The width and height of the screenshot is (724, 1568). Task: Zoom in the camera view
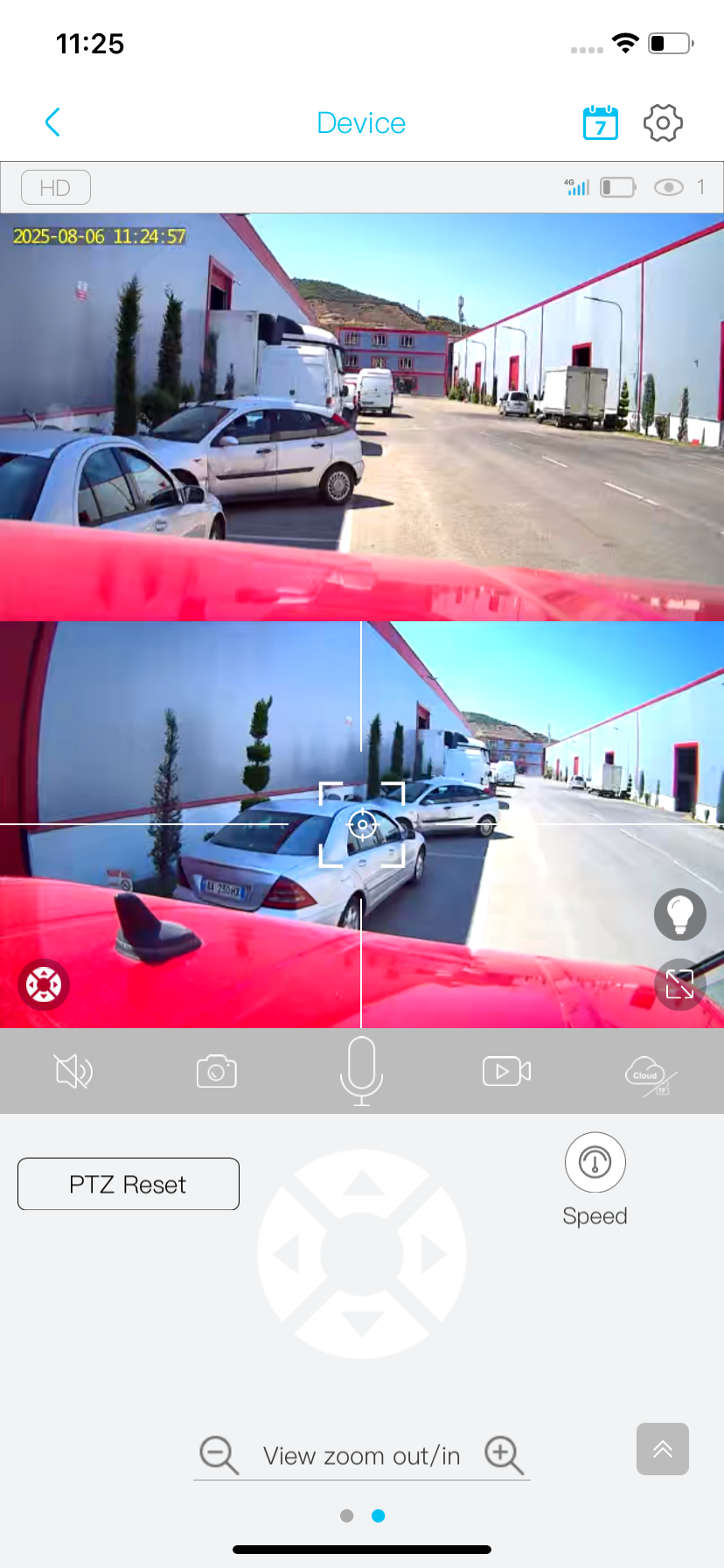click(x=505, y=1455)
